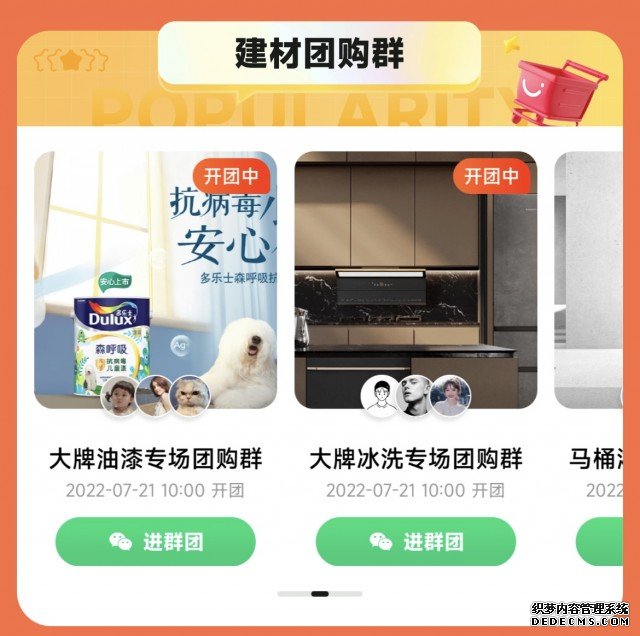Join the 大牌油漆专场团购群 via 进群团
Screen dimensions: 640x636
coord(155,541)
